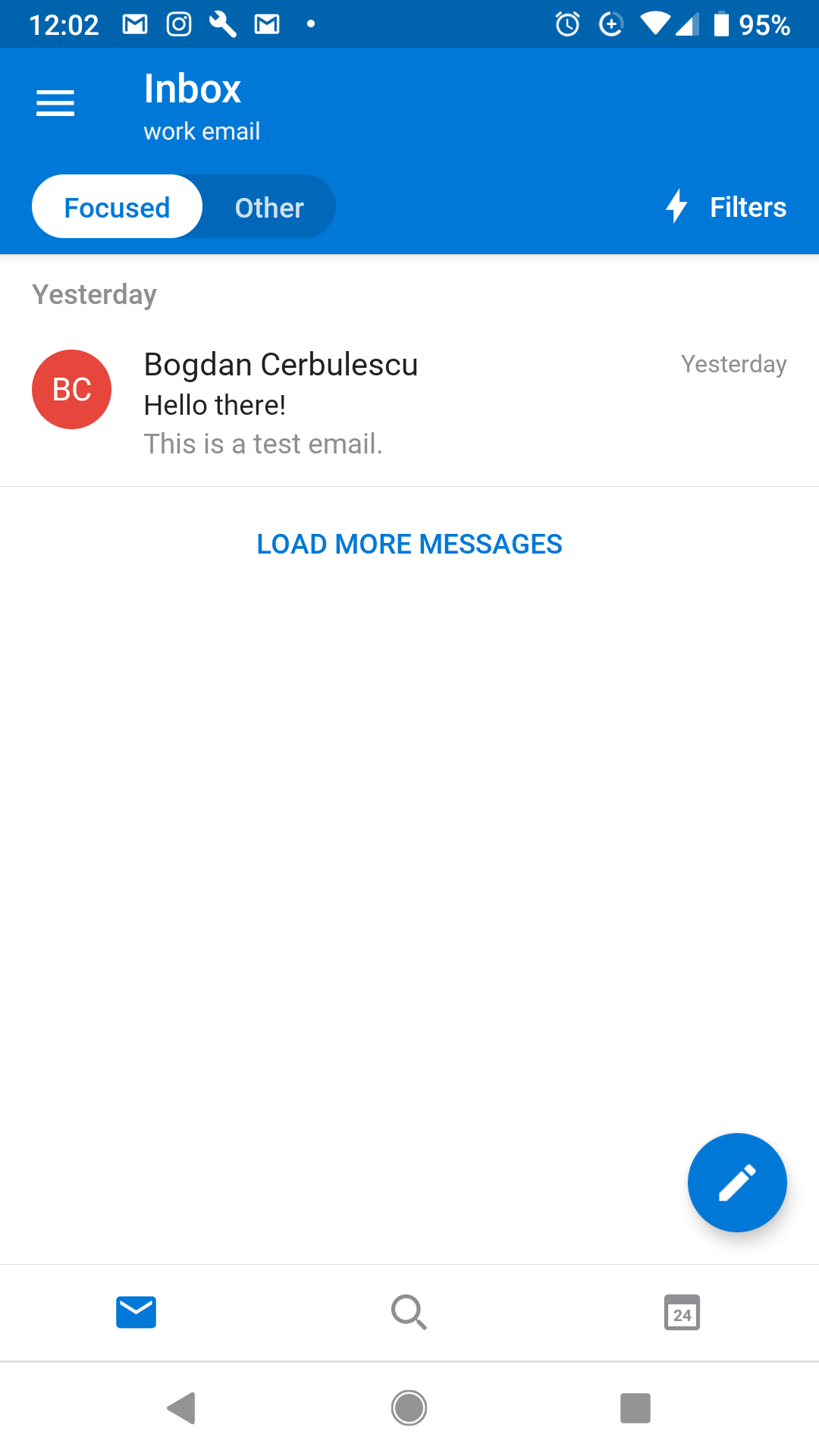Tap LOAD MORE MESSAGES

coord(409,543)
